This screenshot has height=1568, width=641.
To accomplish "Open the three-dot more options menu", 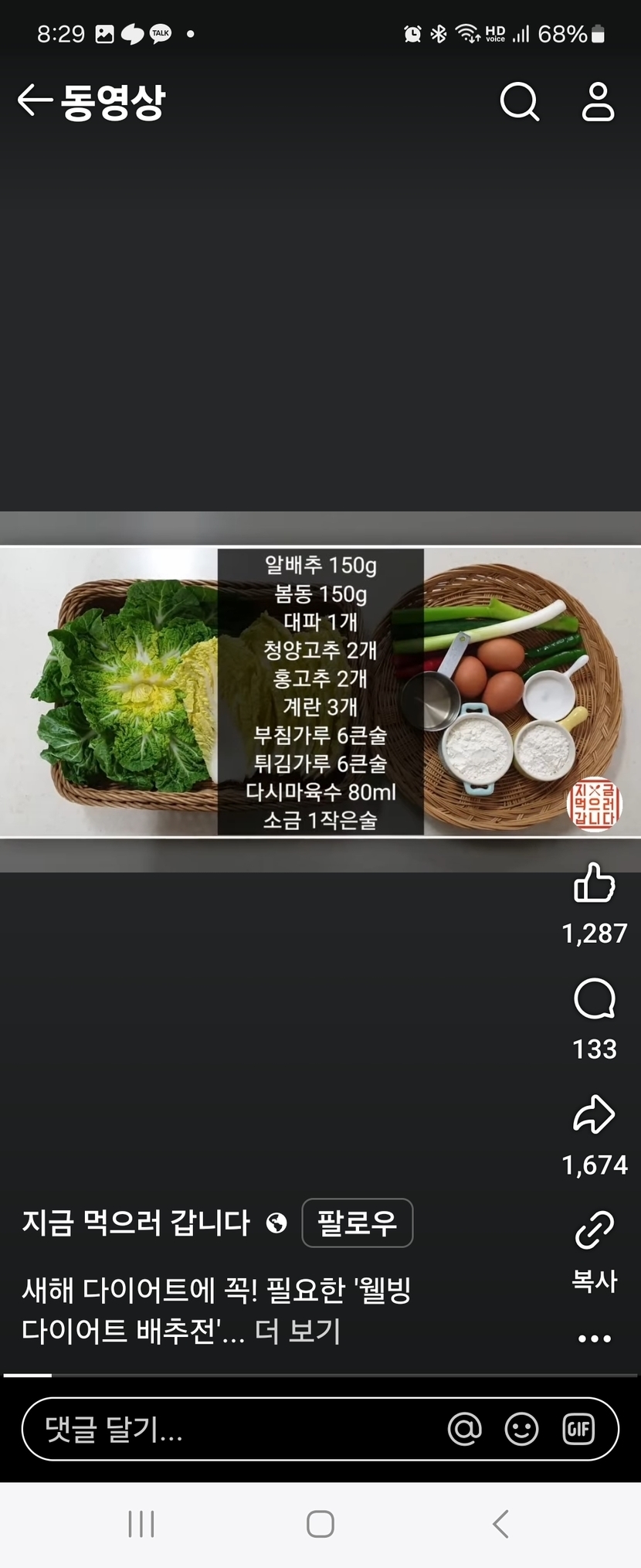I will pyautogui.click(x=594, y=1338).
